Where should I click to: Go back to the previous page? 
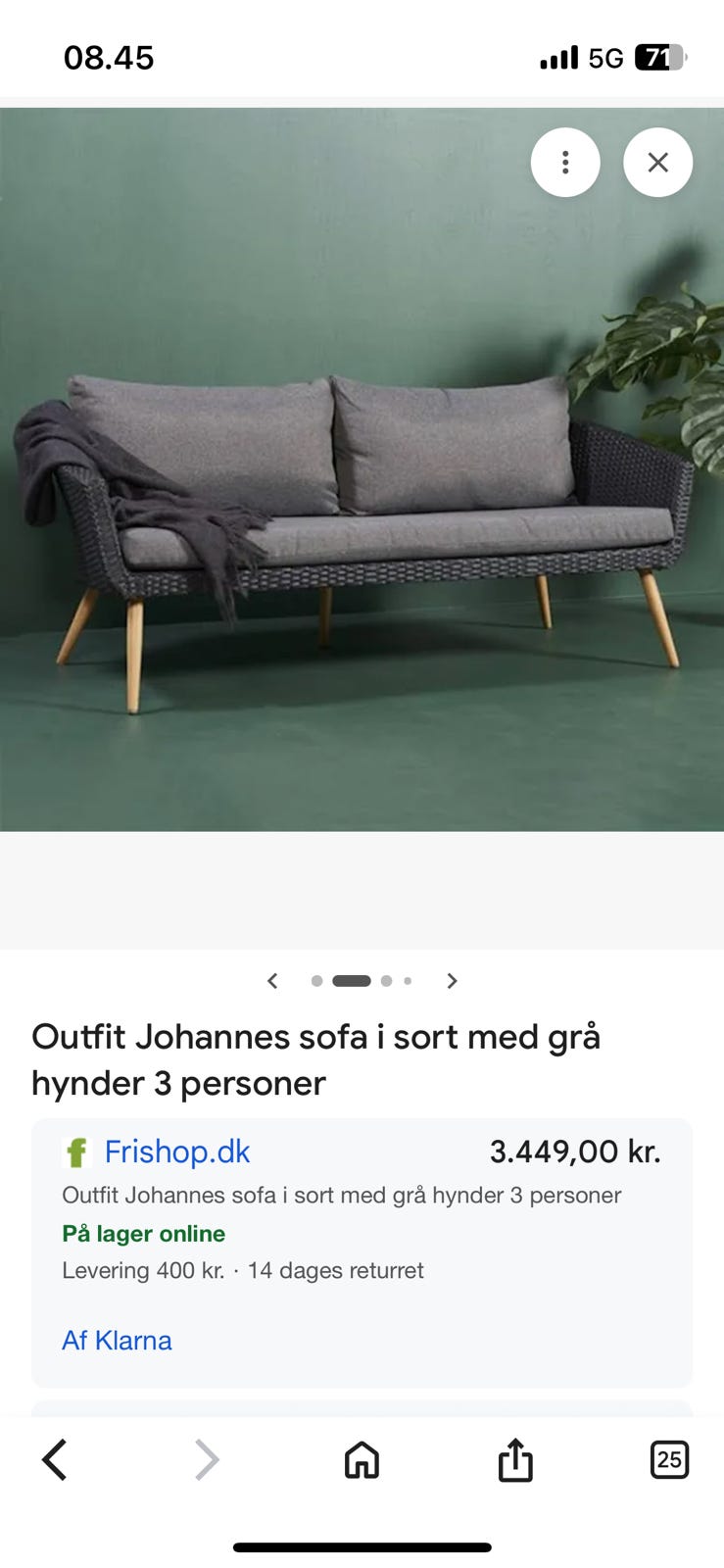55,1459
